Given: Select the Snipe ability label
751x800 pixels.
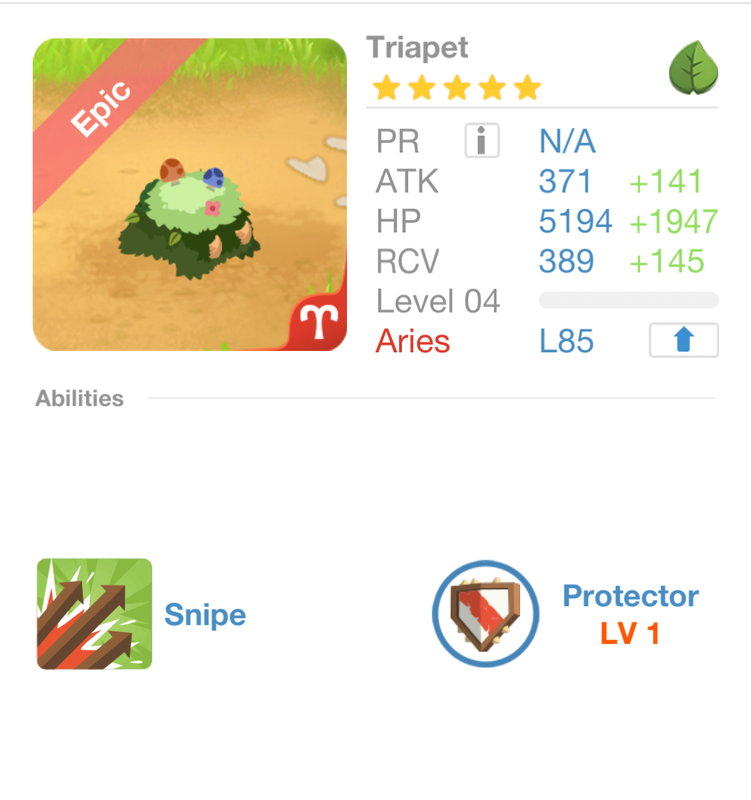Looking at the screenshot, I should (204, 614).
